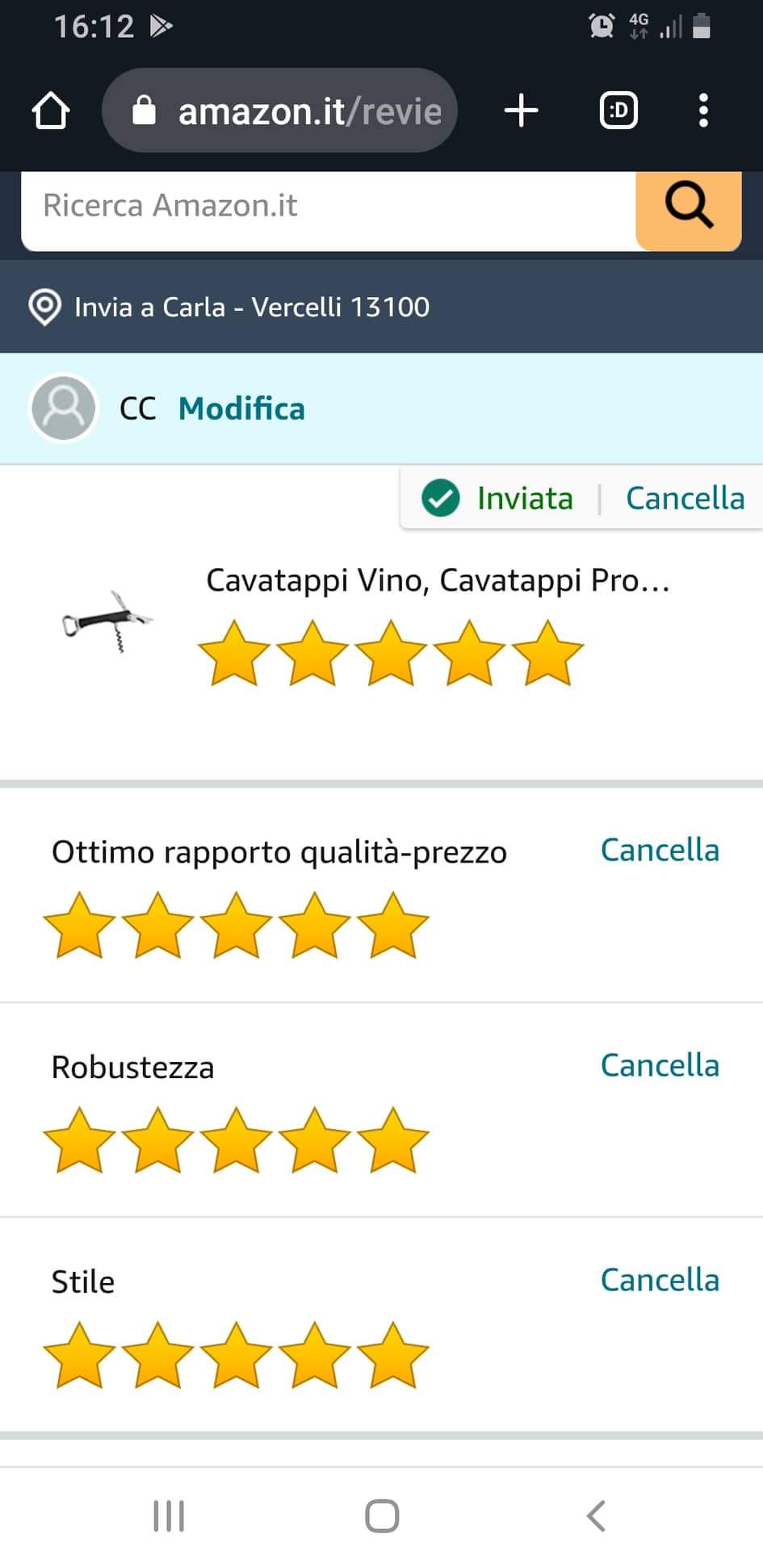Clear the Robustezza rating
Screen dimensions: 763x1568
click(660, 1066)
